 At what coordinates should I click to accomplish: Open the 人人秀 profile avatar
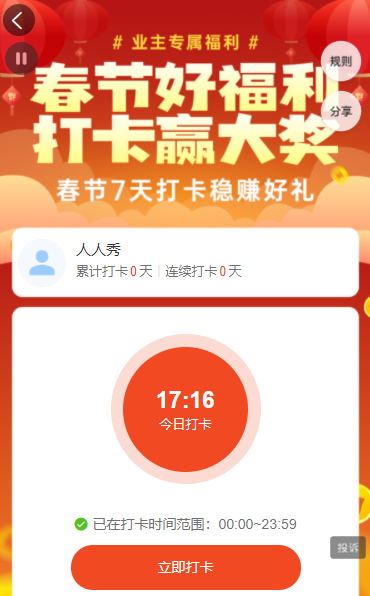tap(42, 263)
